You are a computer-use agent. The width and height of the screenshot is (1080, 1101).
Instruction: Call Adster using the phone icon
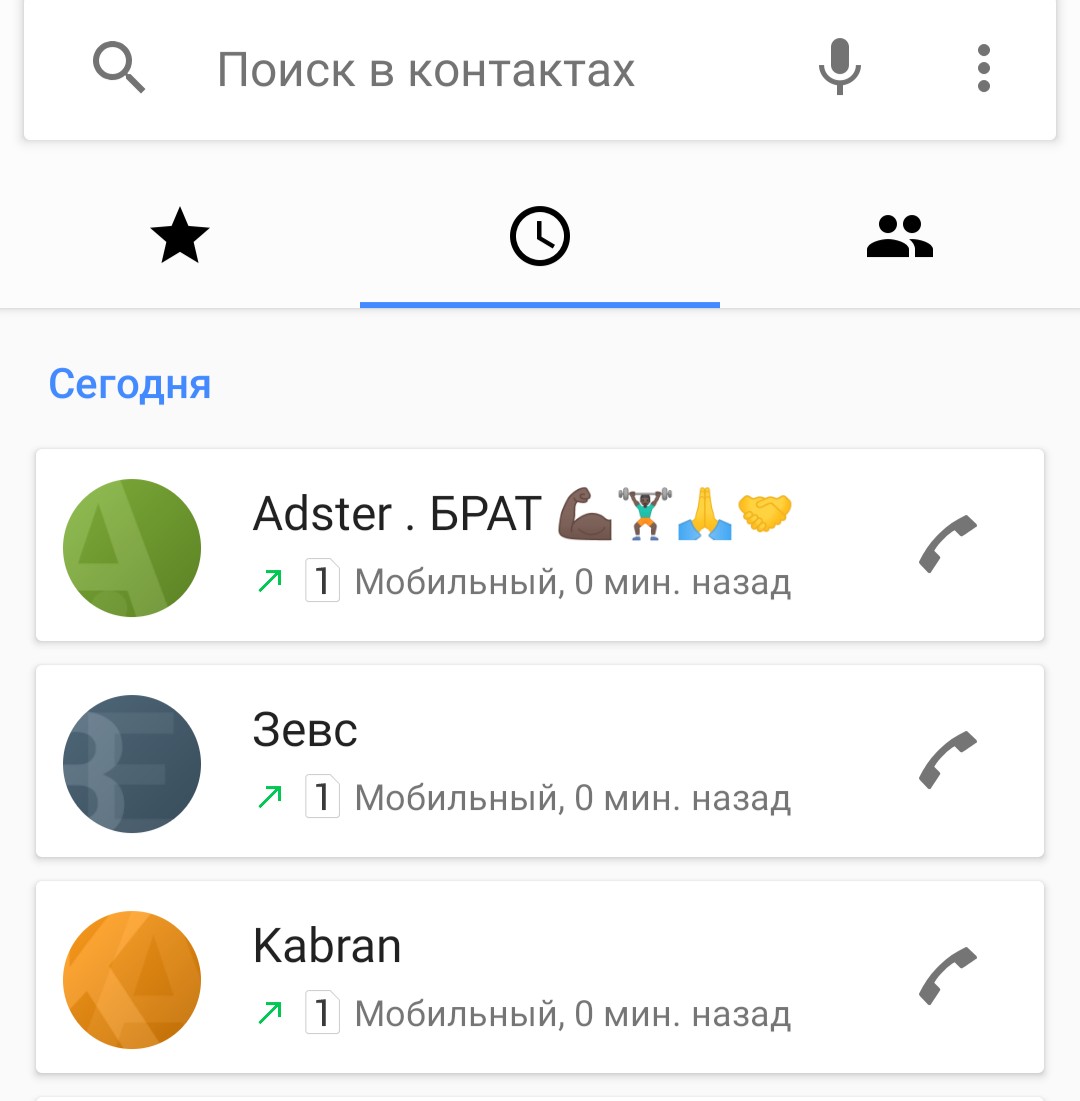[945, 545]
